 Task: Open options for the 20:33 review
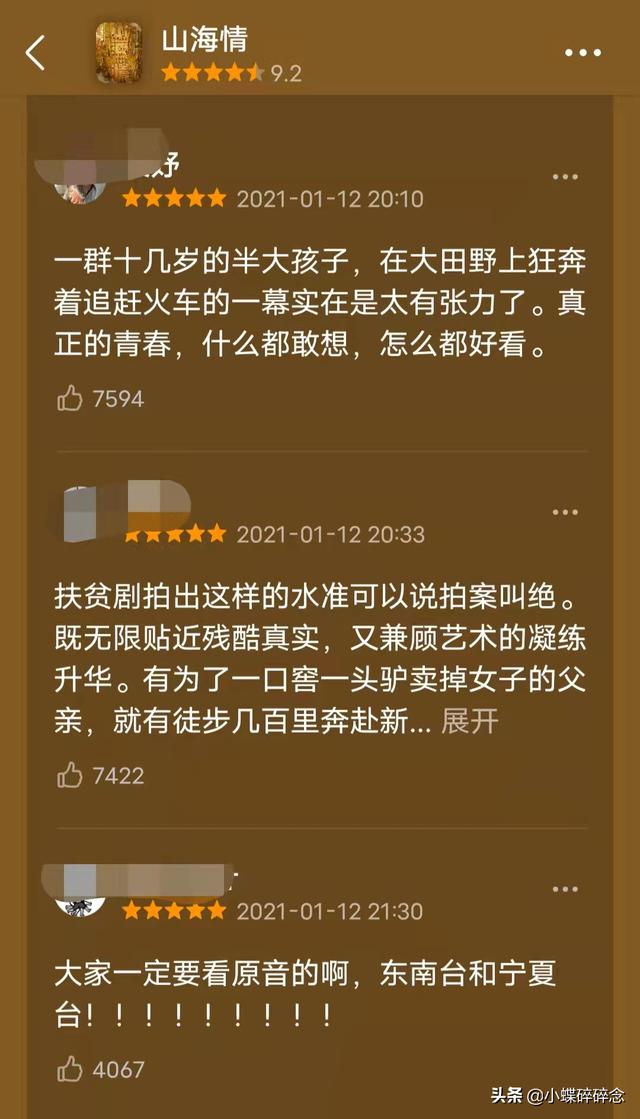[x=565, y=512]
